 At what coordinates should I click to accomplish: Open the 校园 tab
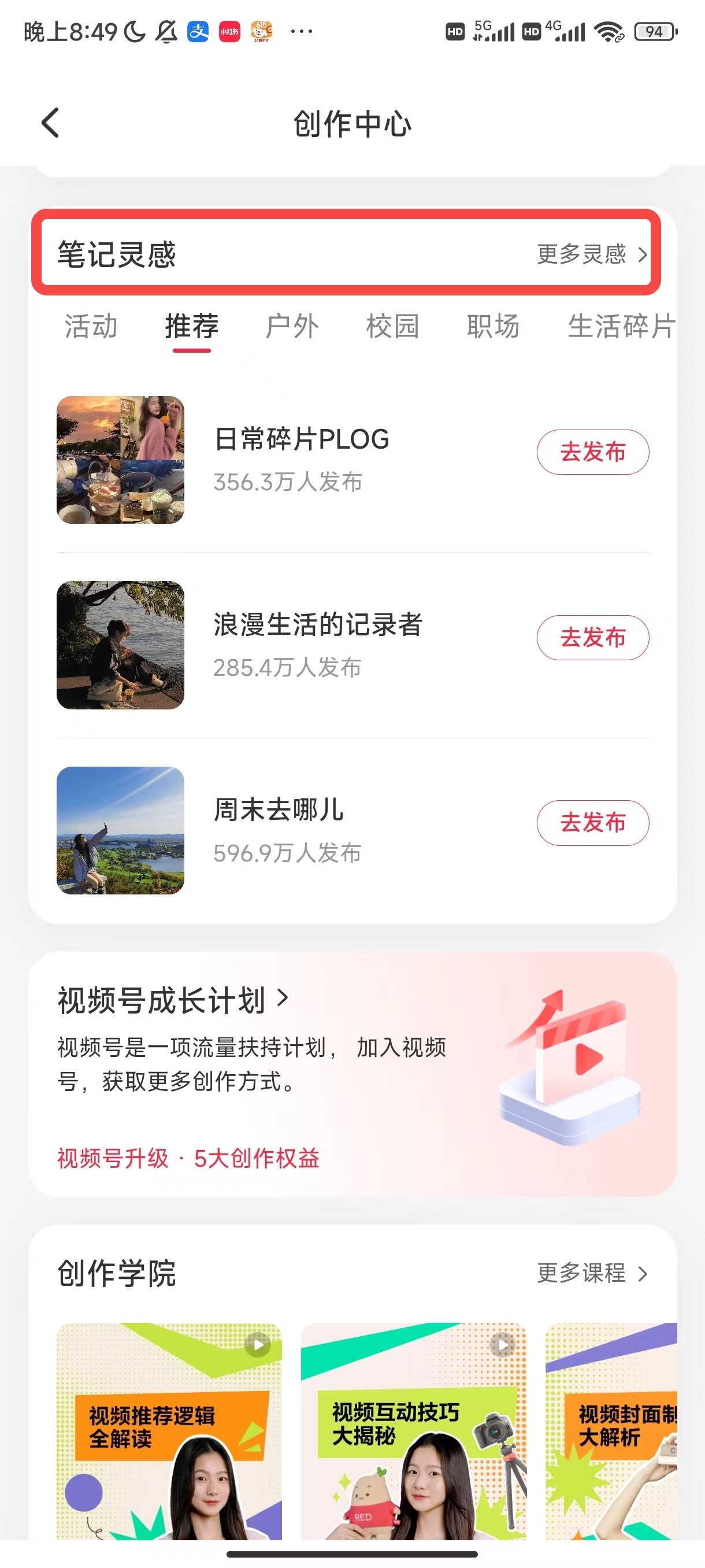(x=392, y=326)
